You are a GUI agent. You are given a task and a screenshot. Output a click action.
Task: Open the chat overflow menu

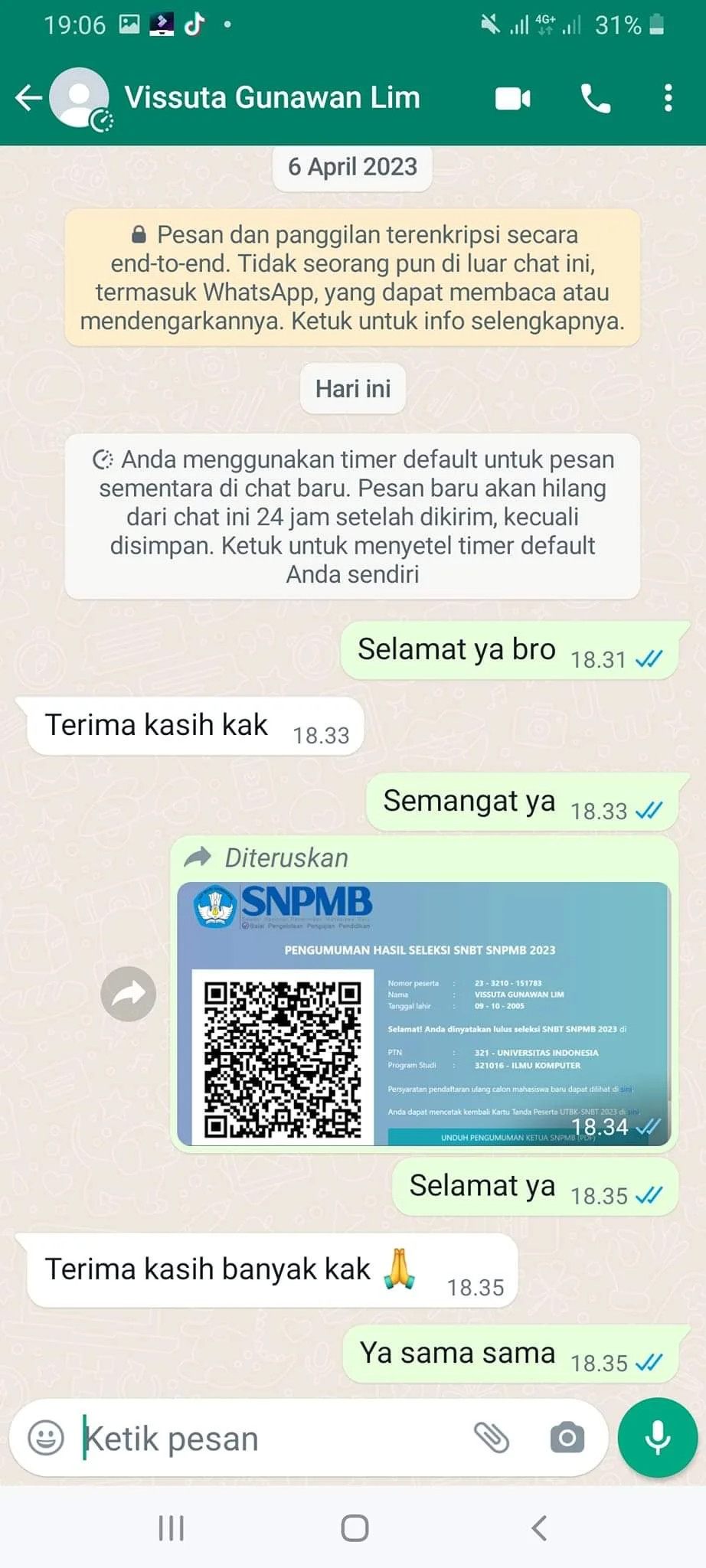click(x=668, y=98)
